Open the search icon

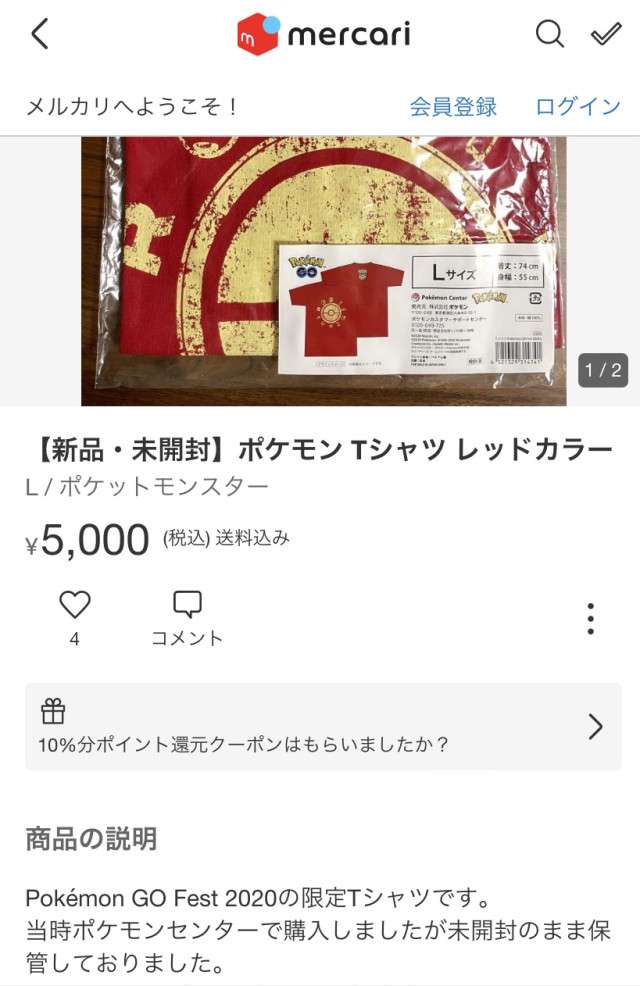(549, 35)
